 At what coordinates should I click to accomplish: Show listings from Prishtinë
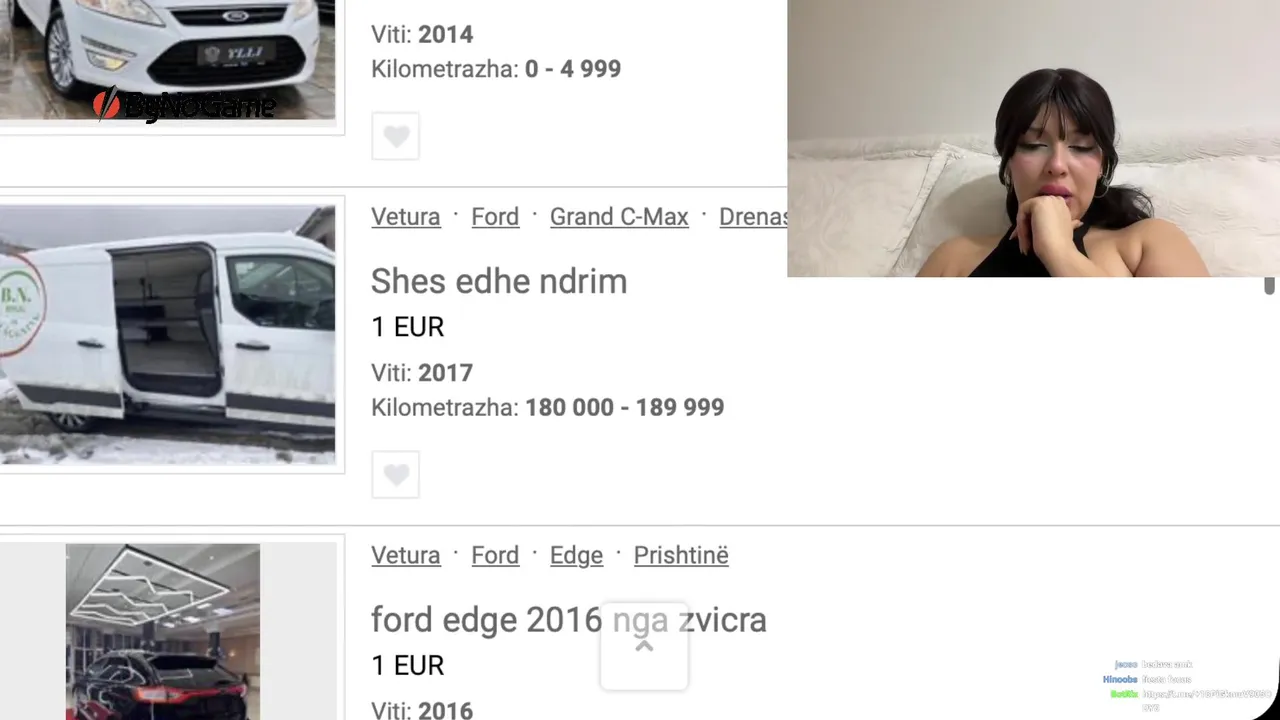pyautogui.click(x=681, y=555)
